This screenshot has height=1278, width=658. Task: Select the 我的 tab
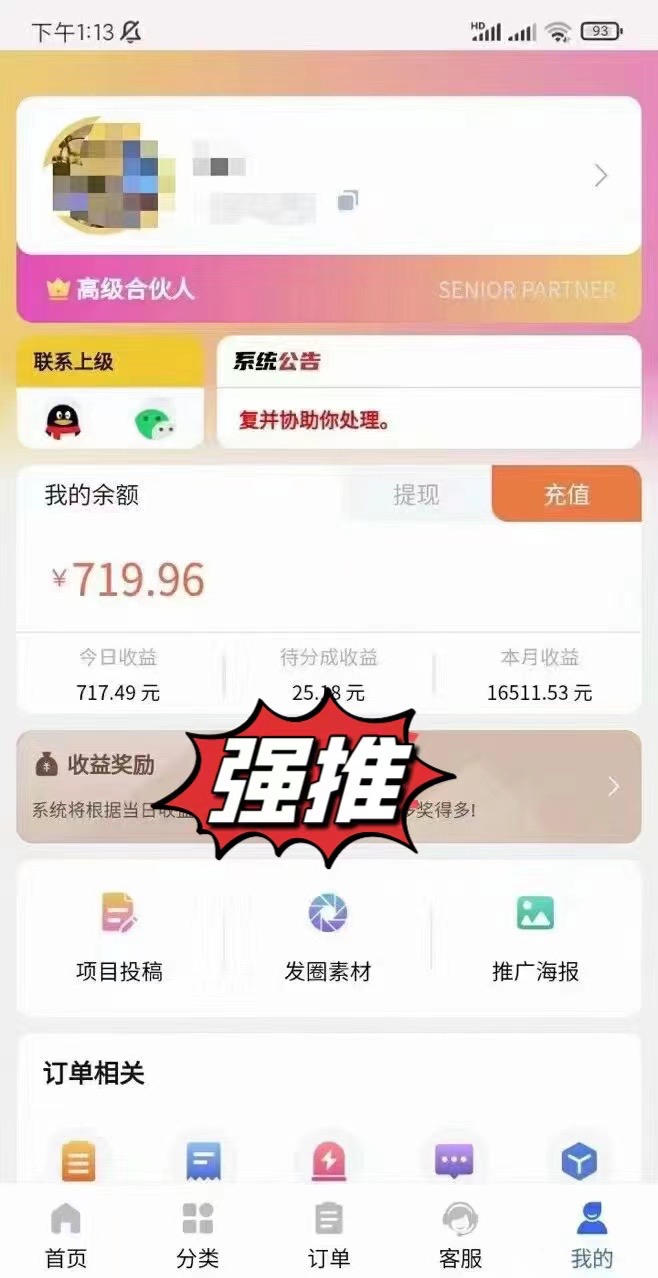[591, 1235]
